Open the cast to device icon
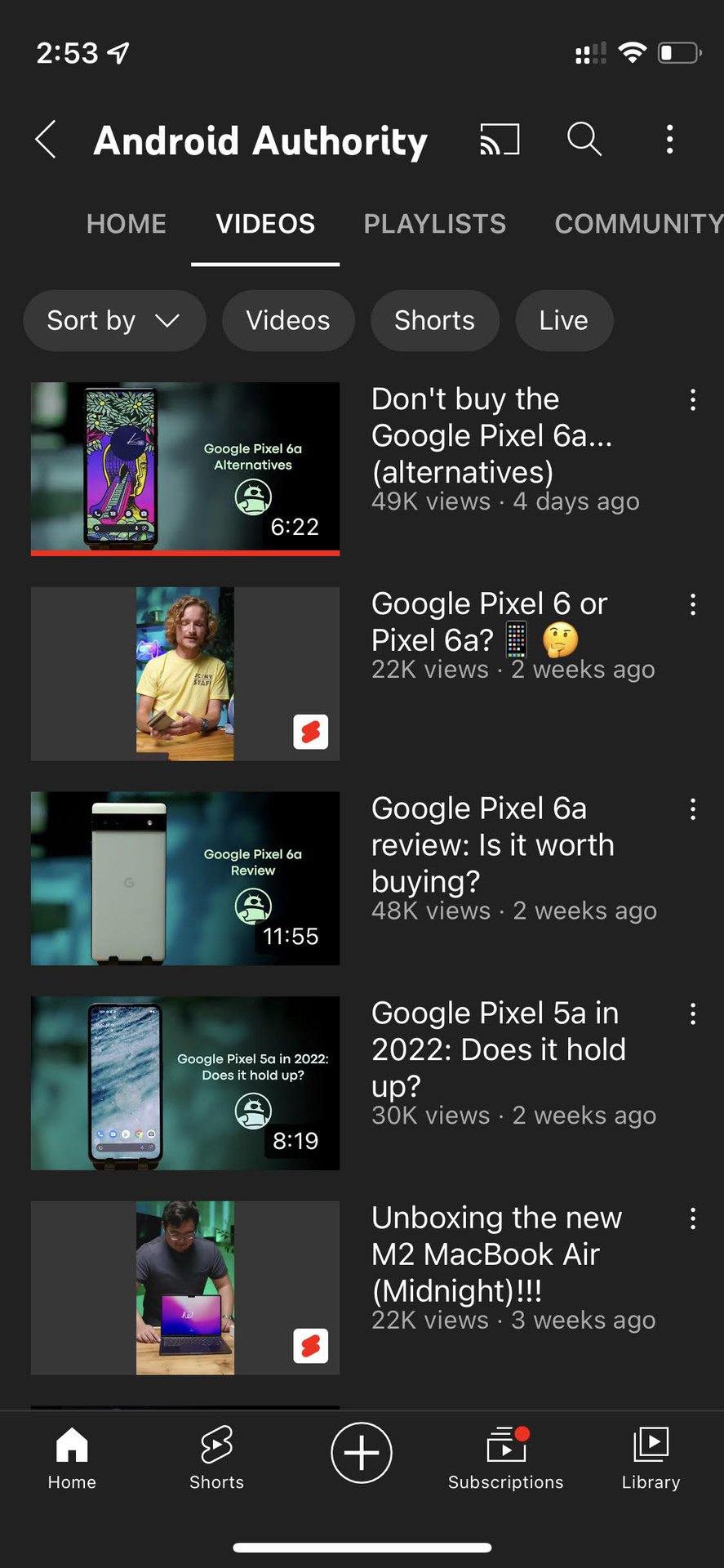This screenshot has width=724, height=1568. tap(499, 140)
